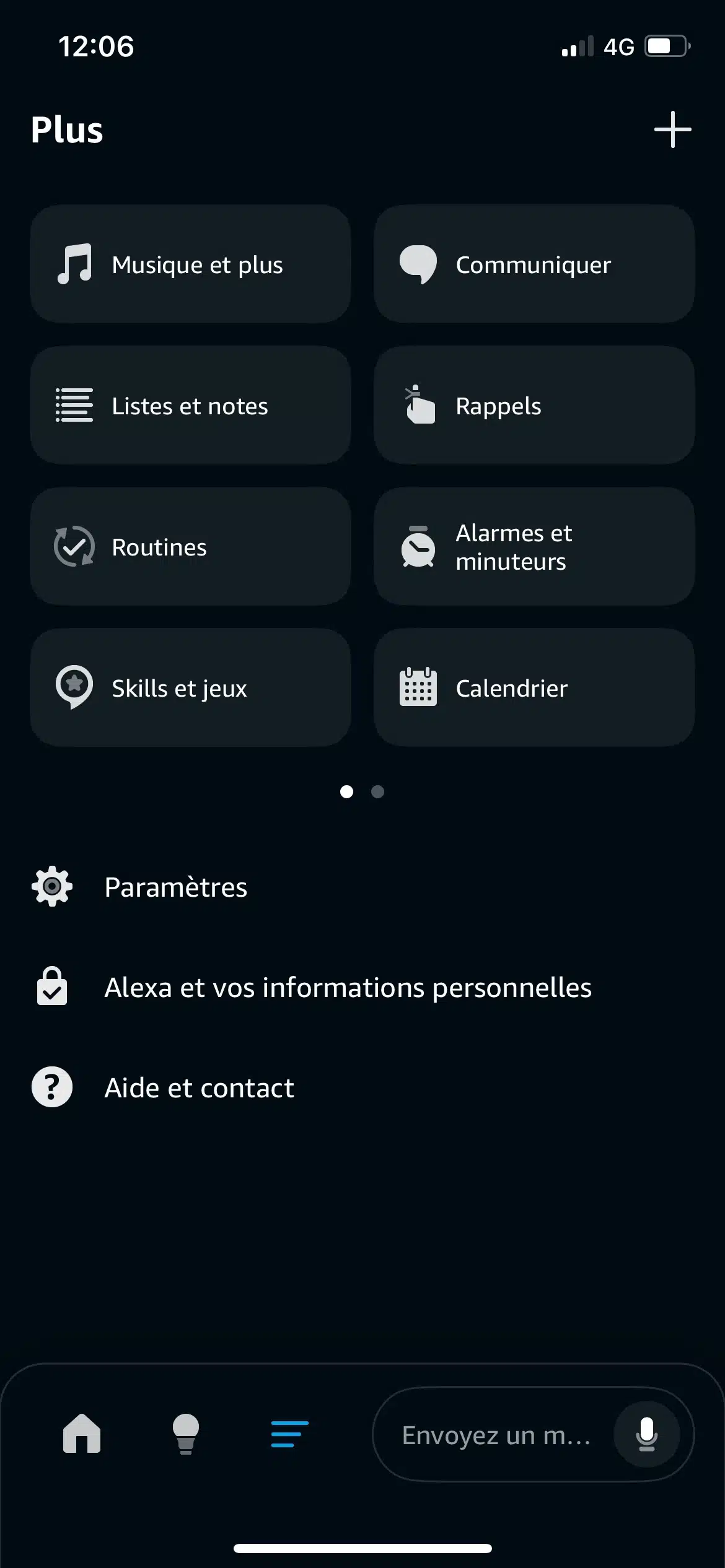The width and height of the screenshot is (725, 1568).
Task: Open Skills et jeux
Action: click(190, 687)
